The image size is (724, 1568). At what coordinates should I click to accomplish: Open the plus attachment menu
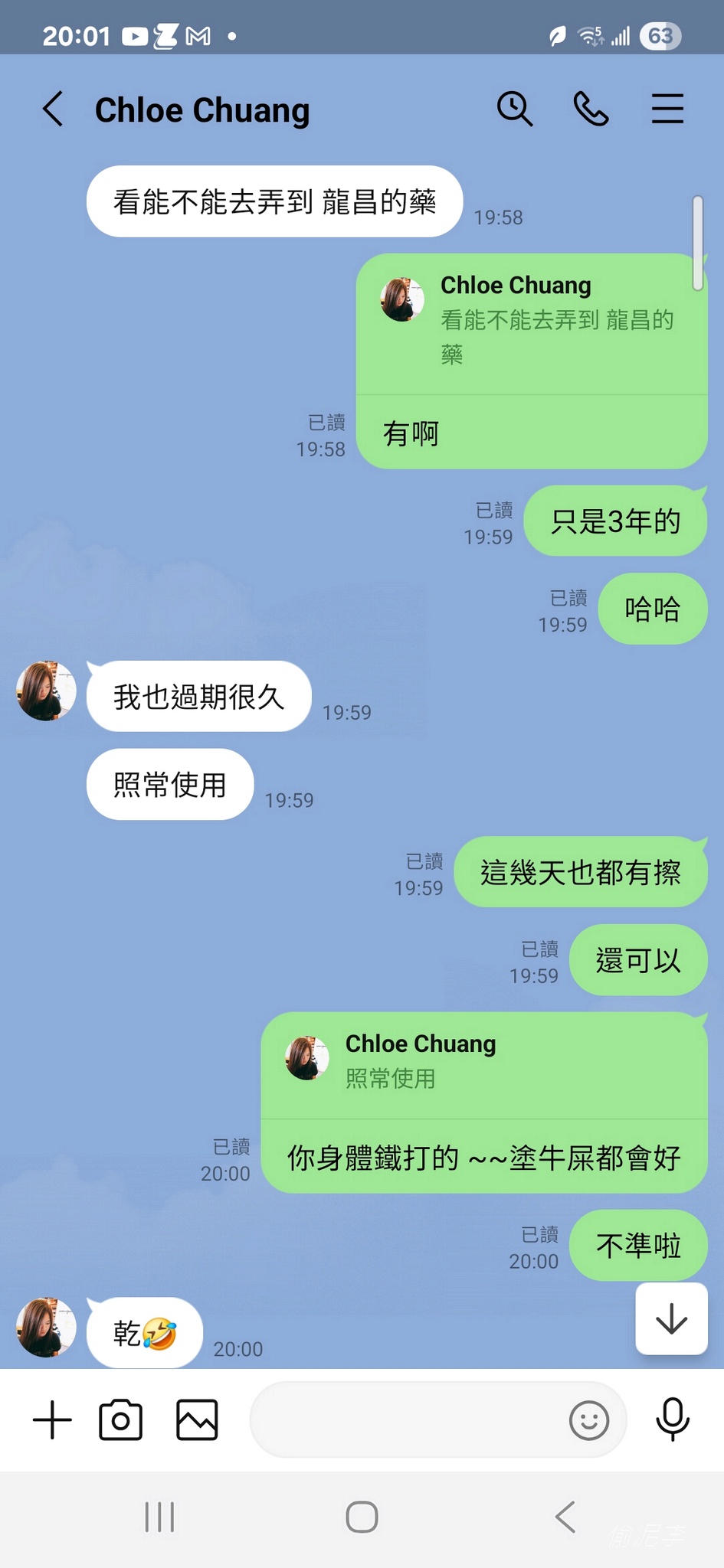click(52, 1420)
